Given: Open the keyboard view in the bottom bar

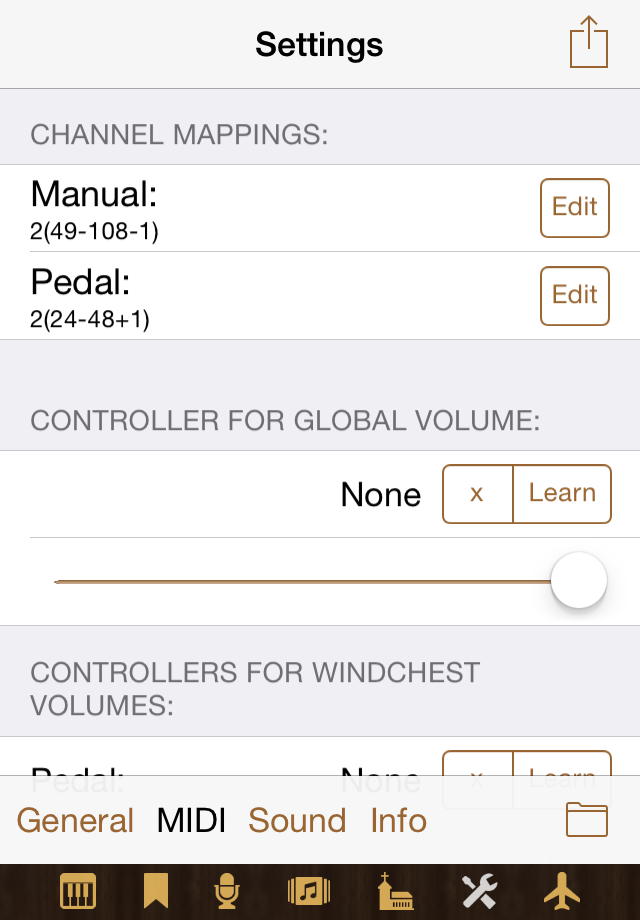Looking at the screenshot, I should click(x=78, y=890).
